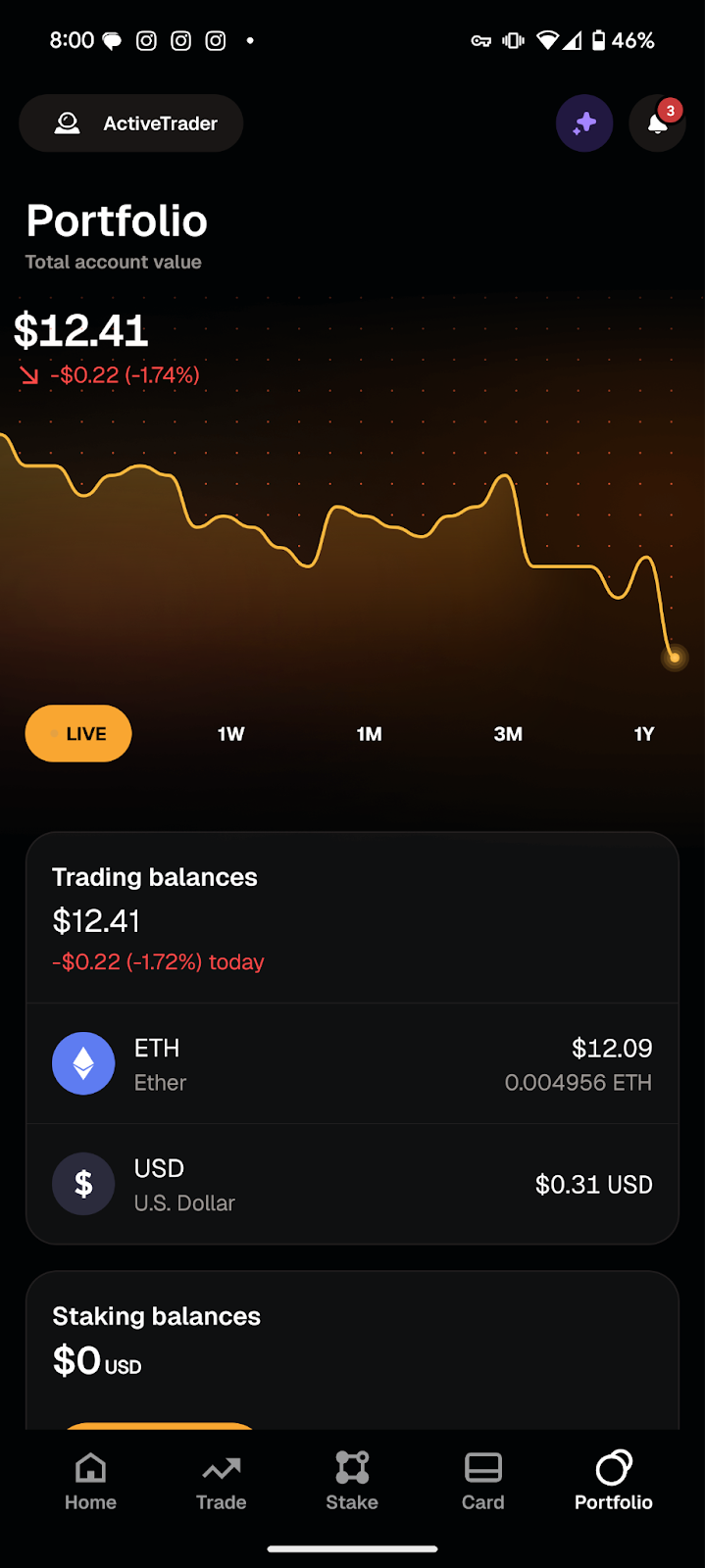The width and height of the screenshot is (705, 1568).
Task: Switch chart to 1M range
Action: (369, 734)
